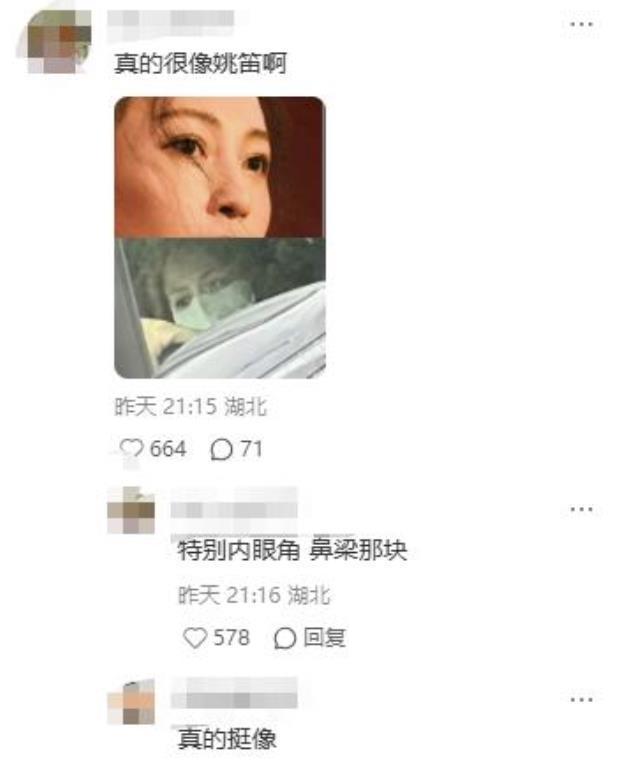This screenshot has height=768, width=622.
Task: Open avatar of the 真的挺像 reply author
Action: 131,701
